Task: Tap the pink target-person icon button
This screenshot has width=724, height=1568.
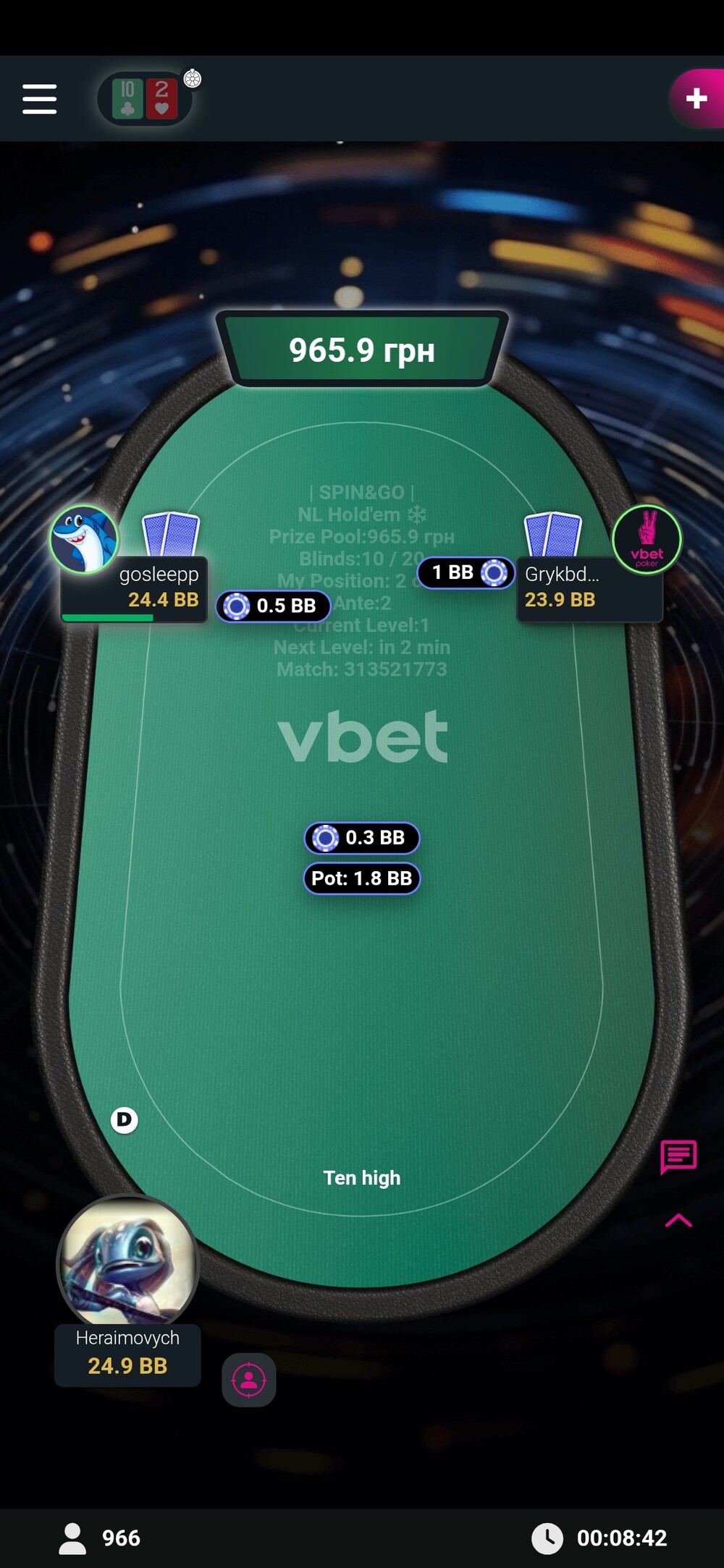Action: tap(248, 1380)
